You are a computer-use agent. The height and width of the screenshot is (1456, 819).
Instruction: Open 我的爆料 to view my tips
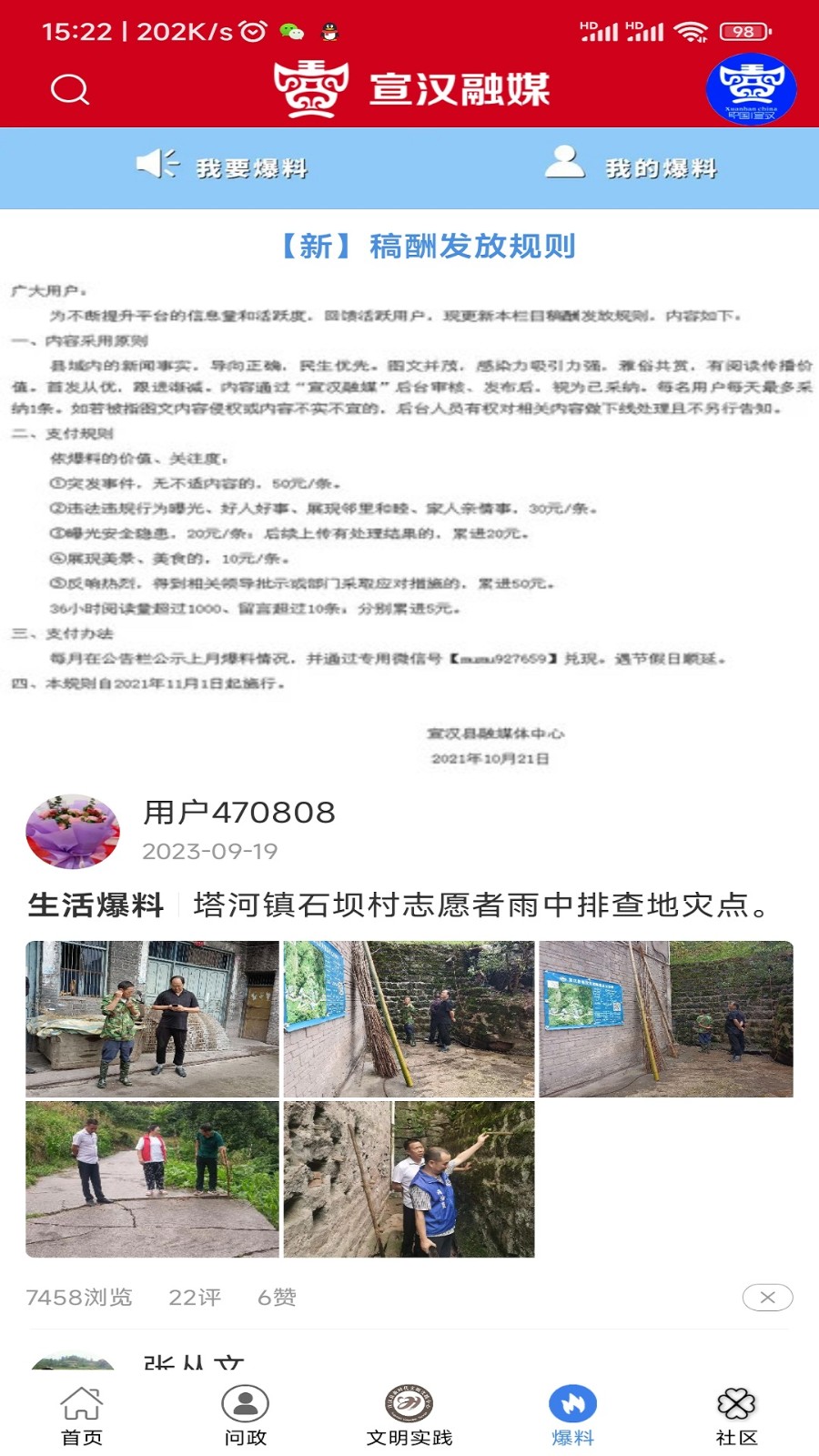coord(632,167)
